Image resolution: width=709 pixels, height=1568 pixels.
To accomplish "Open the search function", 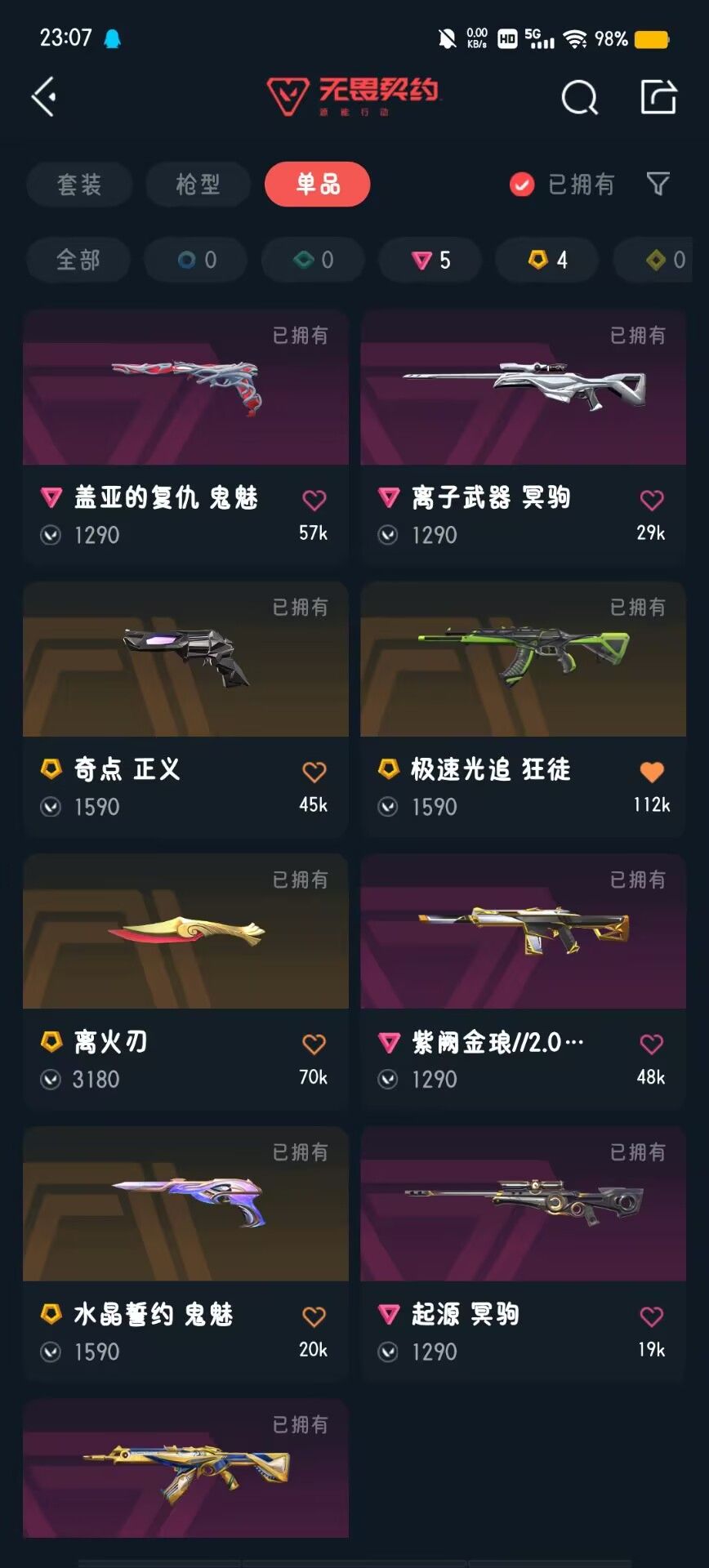I will [578, 98].
